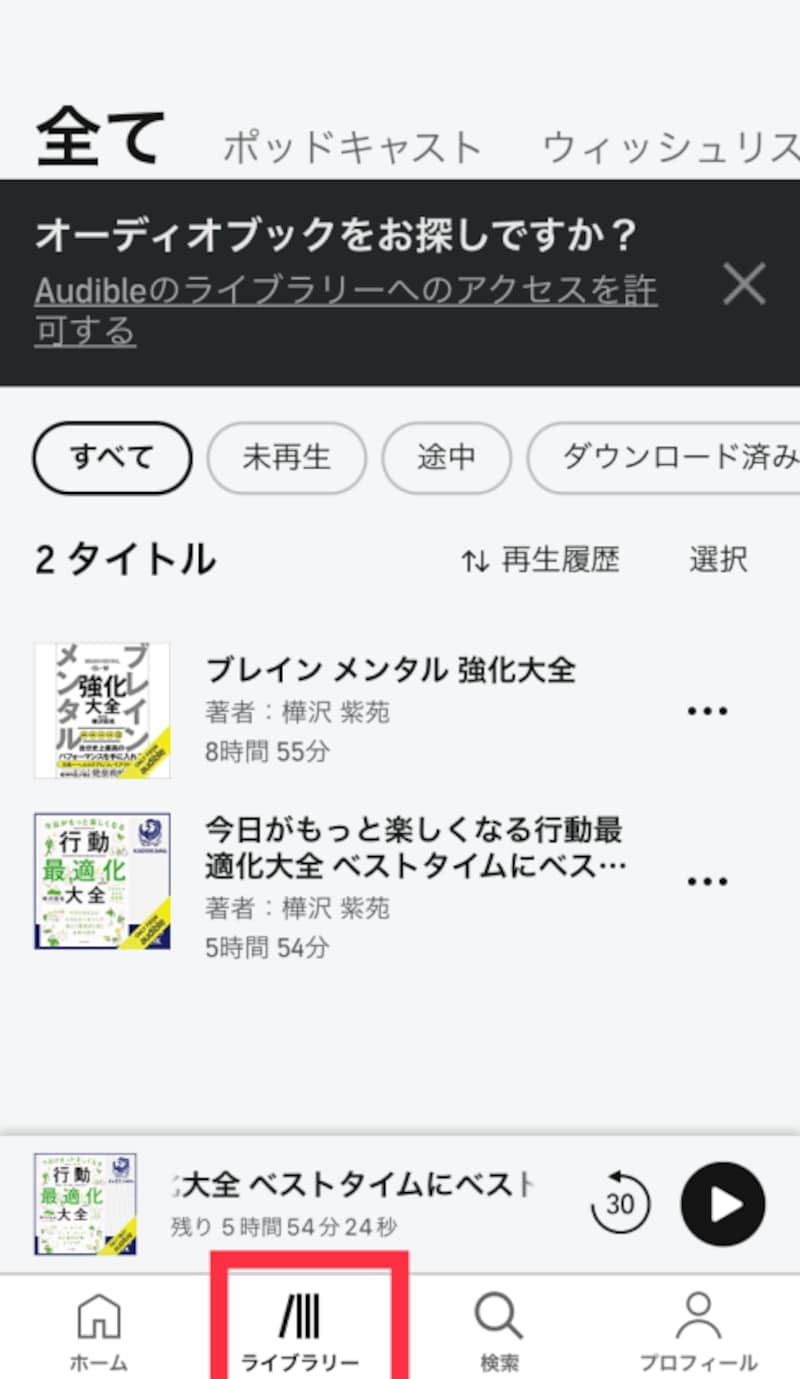Viewport: 800px width, 1379px height.
Task: Open options menu for 行動最適化大全
Action: click(x=707, y=881)
